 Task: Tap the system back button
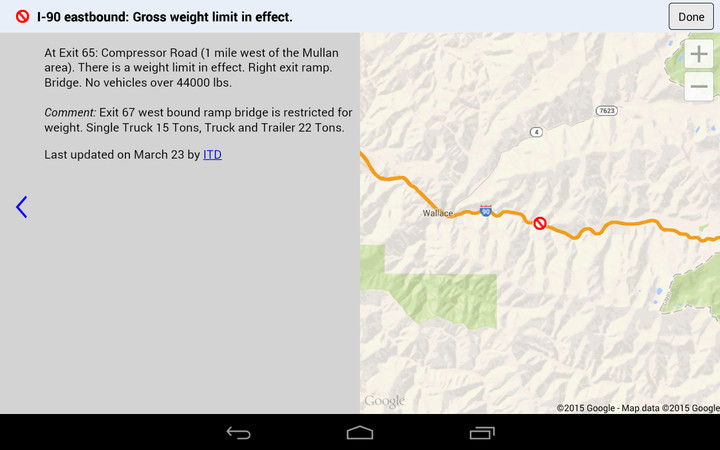238,433
